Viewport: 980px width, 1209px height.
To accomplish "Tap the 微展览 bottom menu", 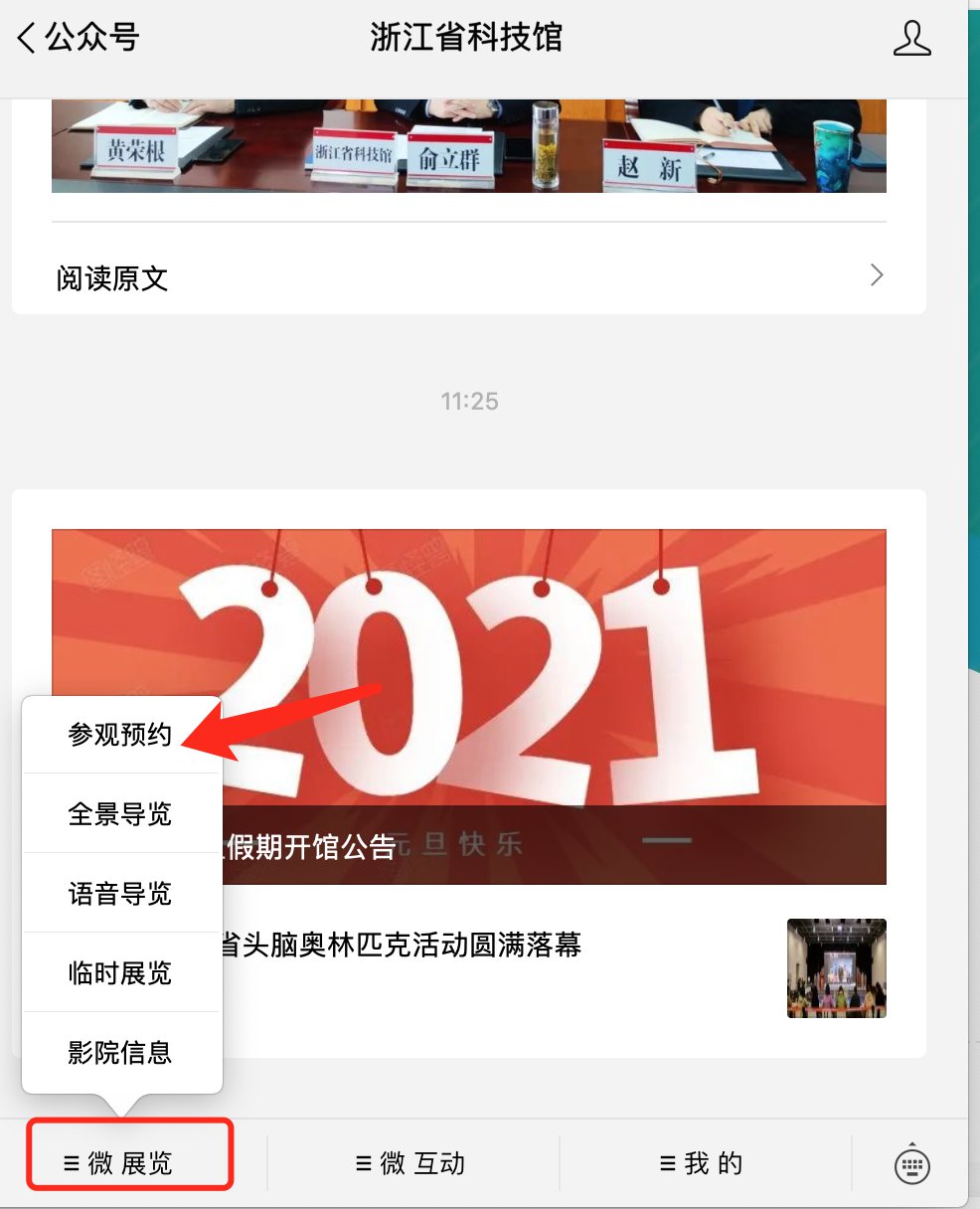I will (x=129, y=1163).
